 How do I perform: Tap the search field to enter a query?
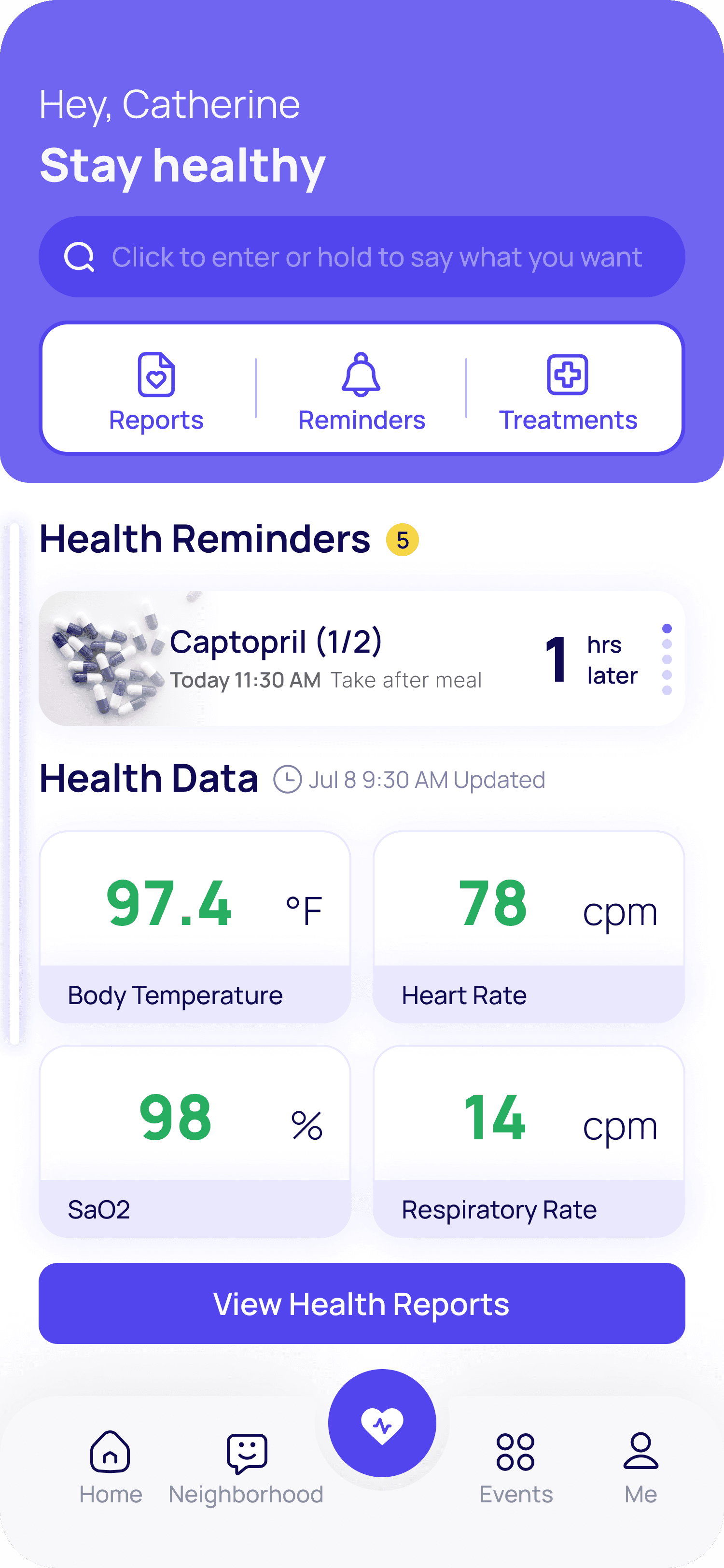(362, 257)
